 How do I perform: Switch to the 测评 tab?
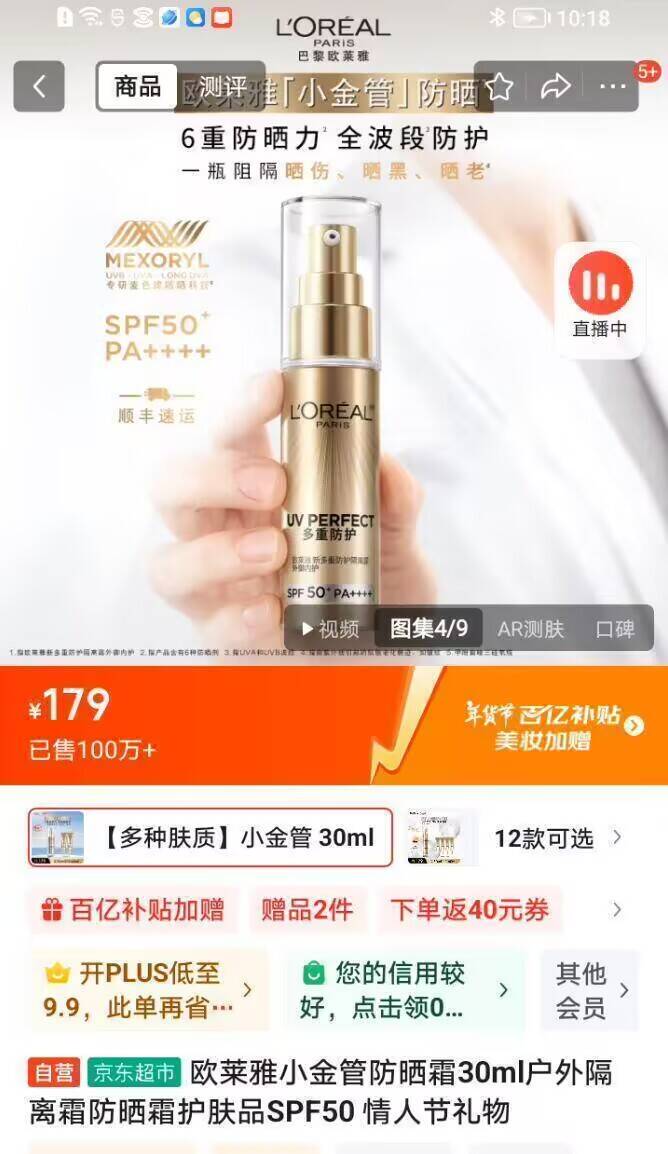(222, 87)
